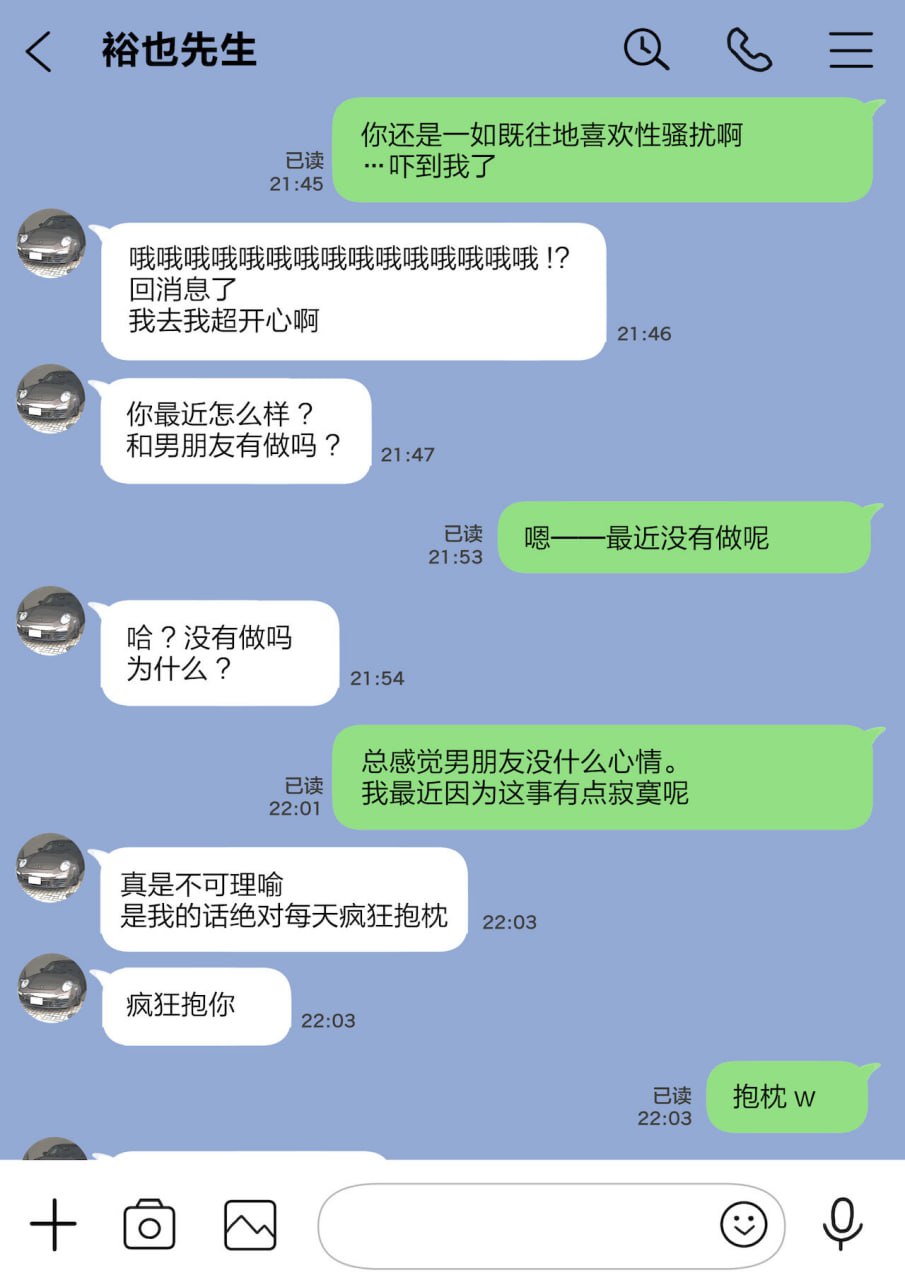Select the bubble saying 哈？没有做吗
This screenshot has width=905, height=1280.
point(218,653)
